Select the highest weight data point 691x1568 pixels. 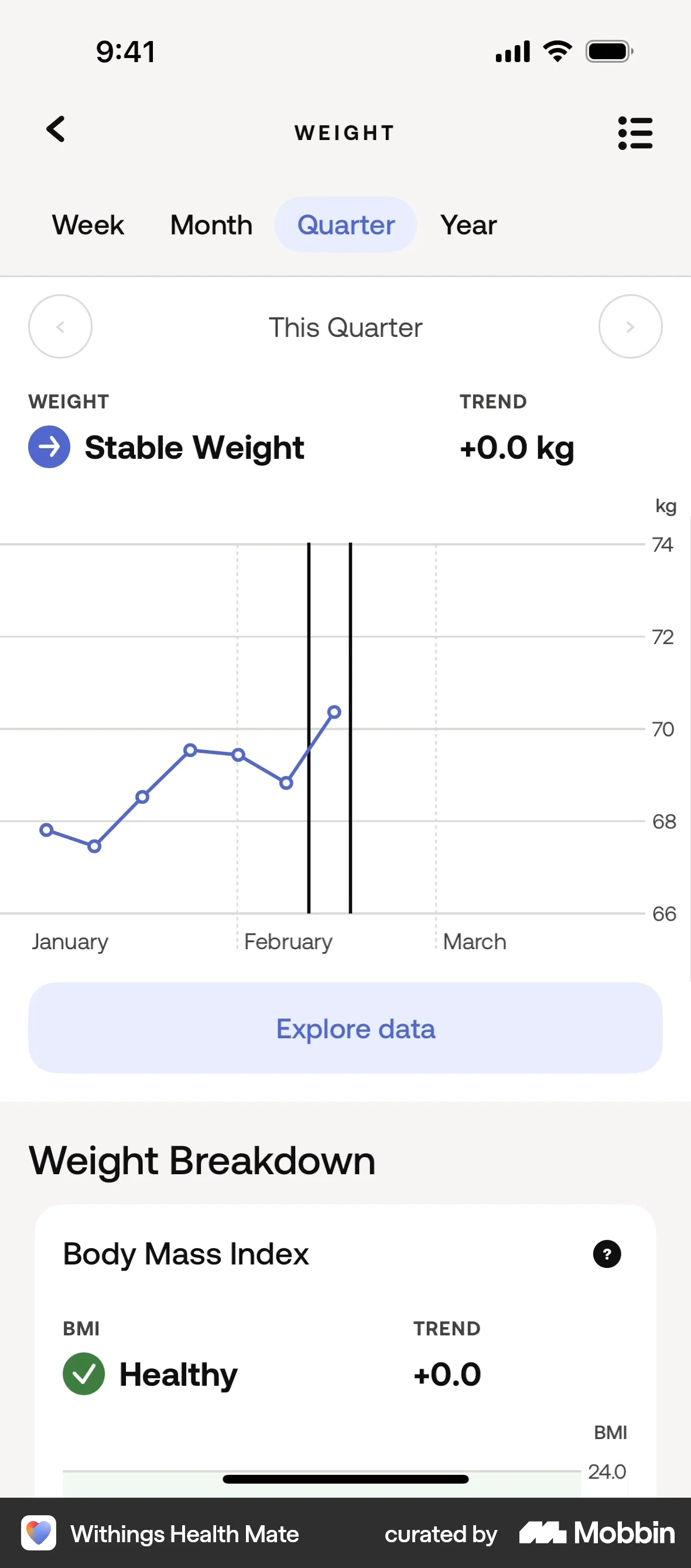334,711
